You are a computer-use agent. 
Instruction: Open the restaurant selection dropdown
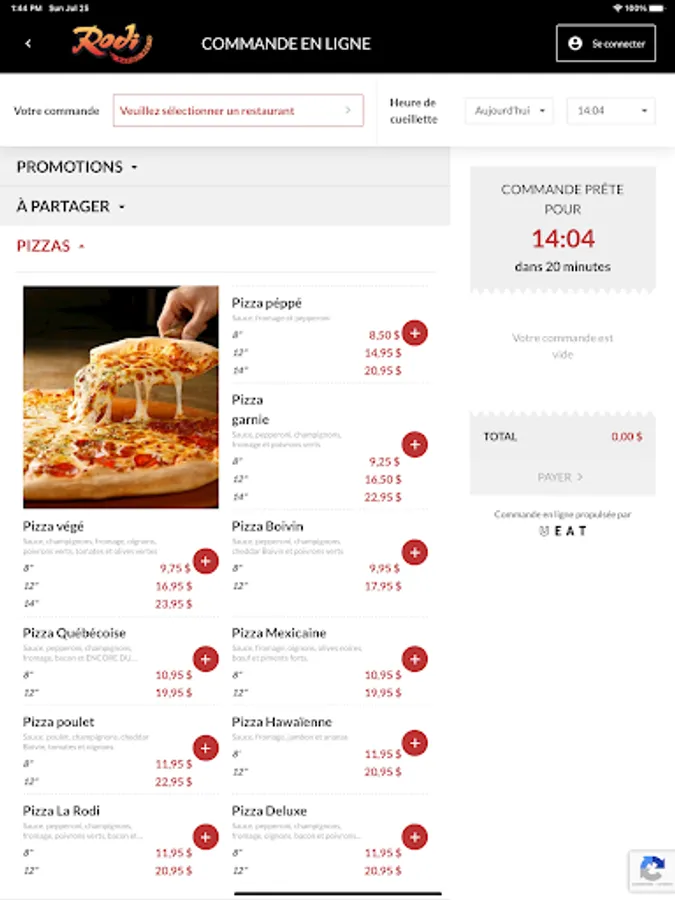click(x=237, y=111)
